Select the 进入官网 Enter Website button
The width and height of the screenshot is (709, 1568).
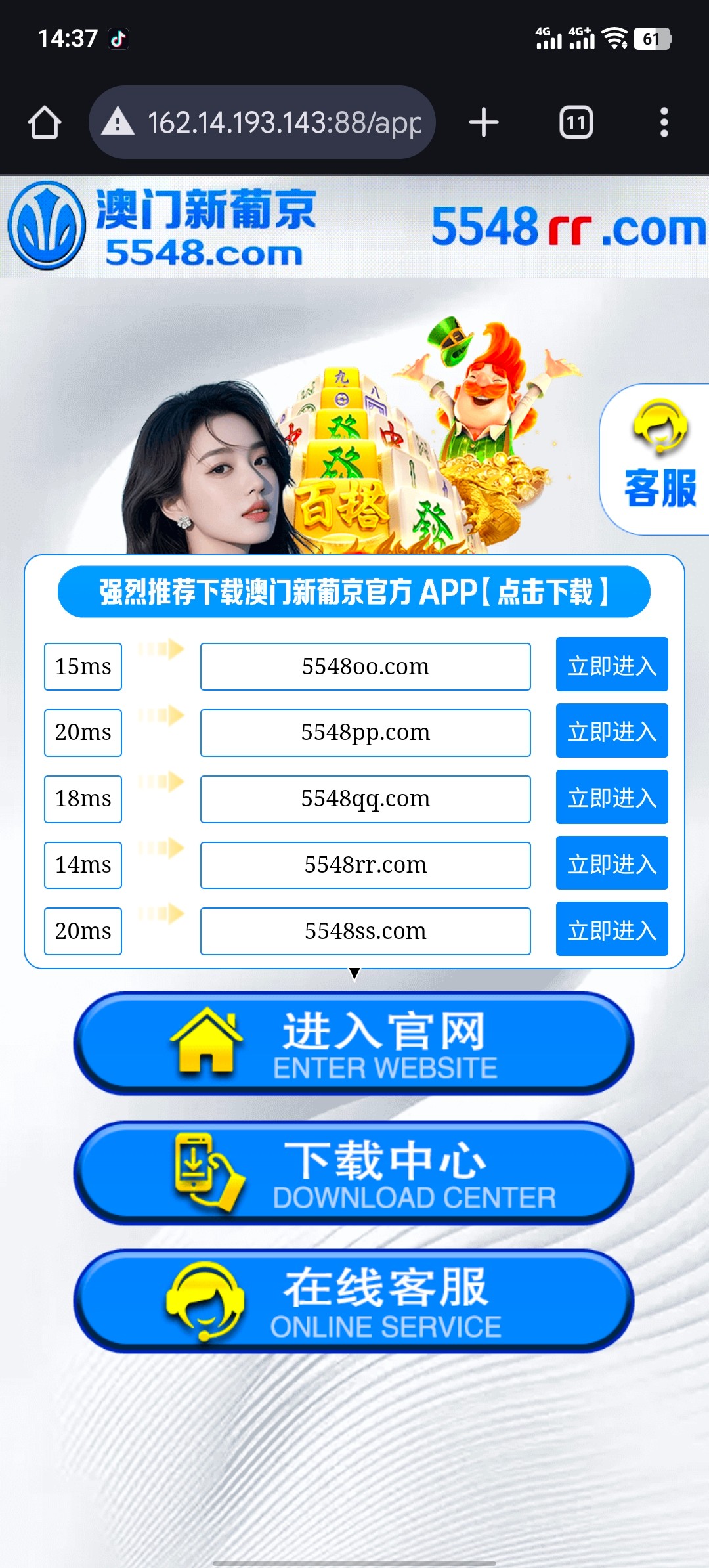354,1043
